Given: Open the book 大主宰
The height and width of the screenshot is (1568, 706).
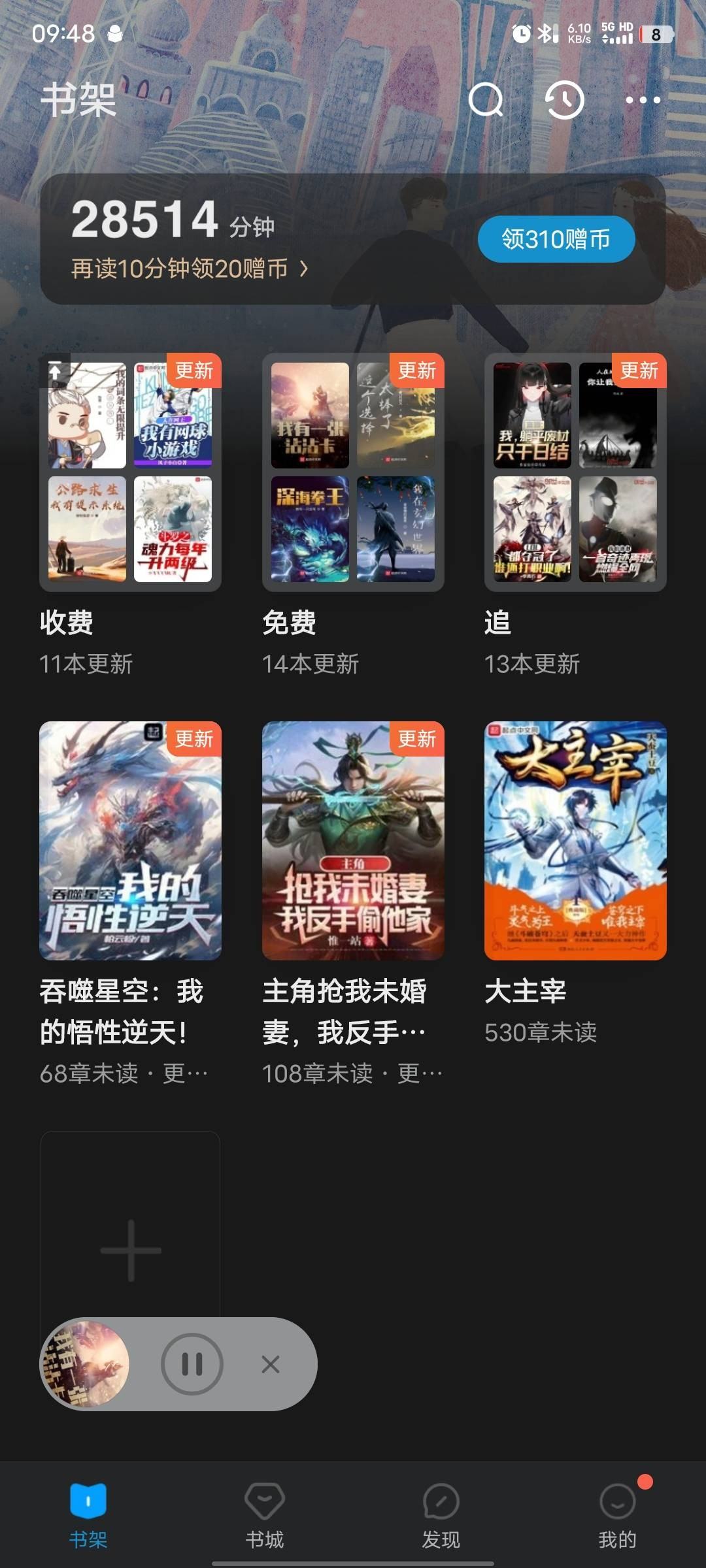Looking at the screenshot, I should click(x=575, y=840).
